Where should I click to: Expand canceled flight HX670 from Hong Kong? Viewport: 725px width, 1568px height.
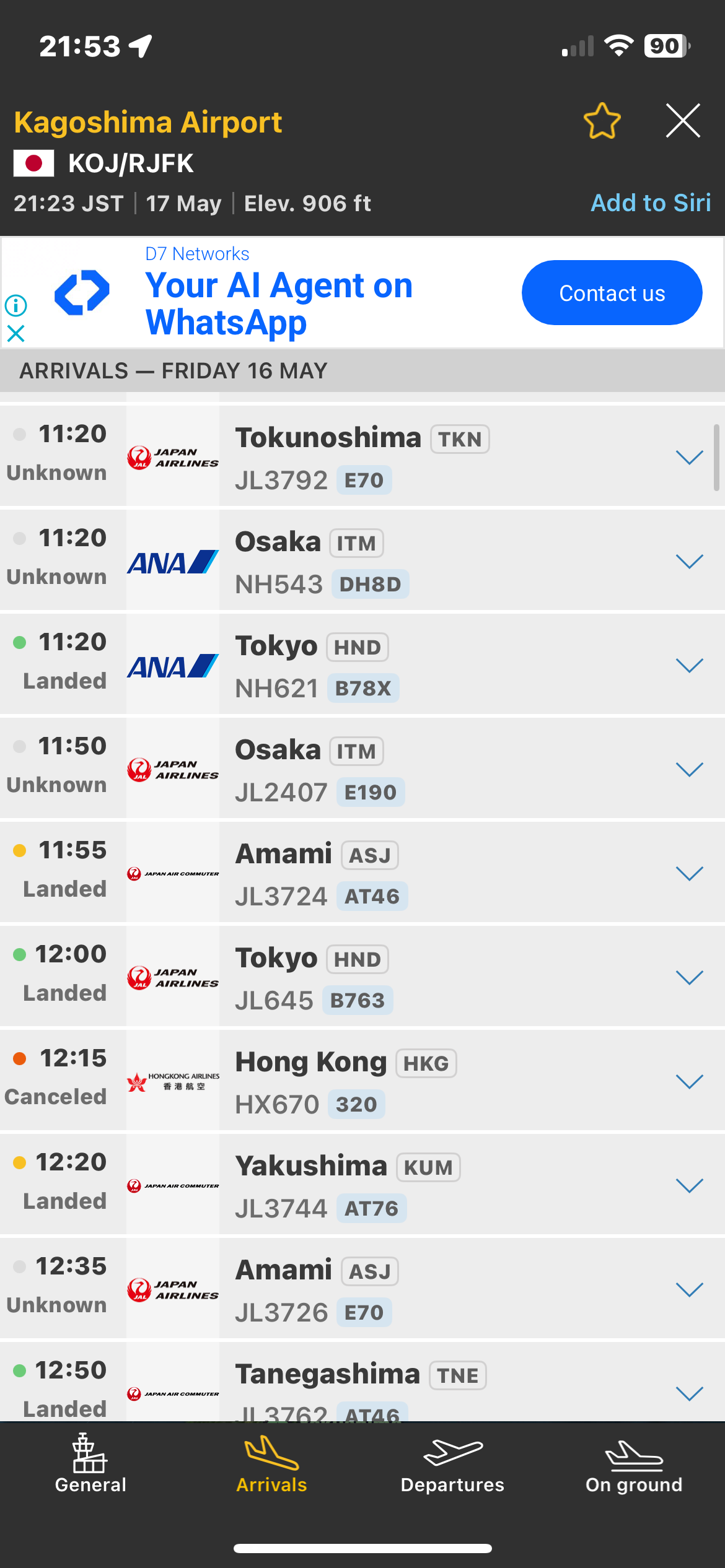(689, 1082)
